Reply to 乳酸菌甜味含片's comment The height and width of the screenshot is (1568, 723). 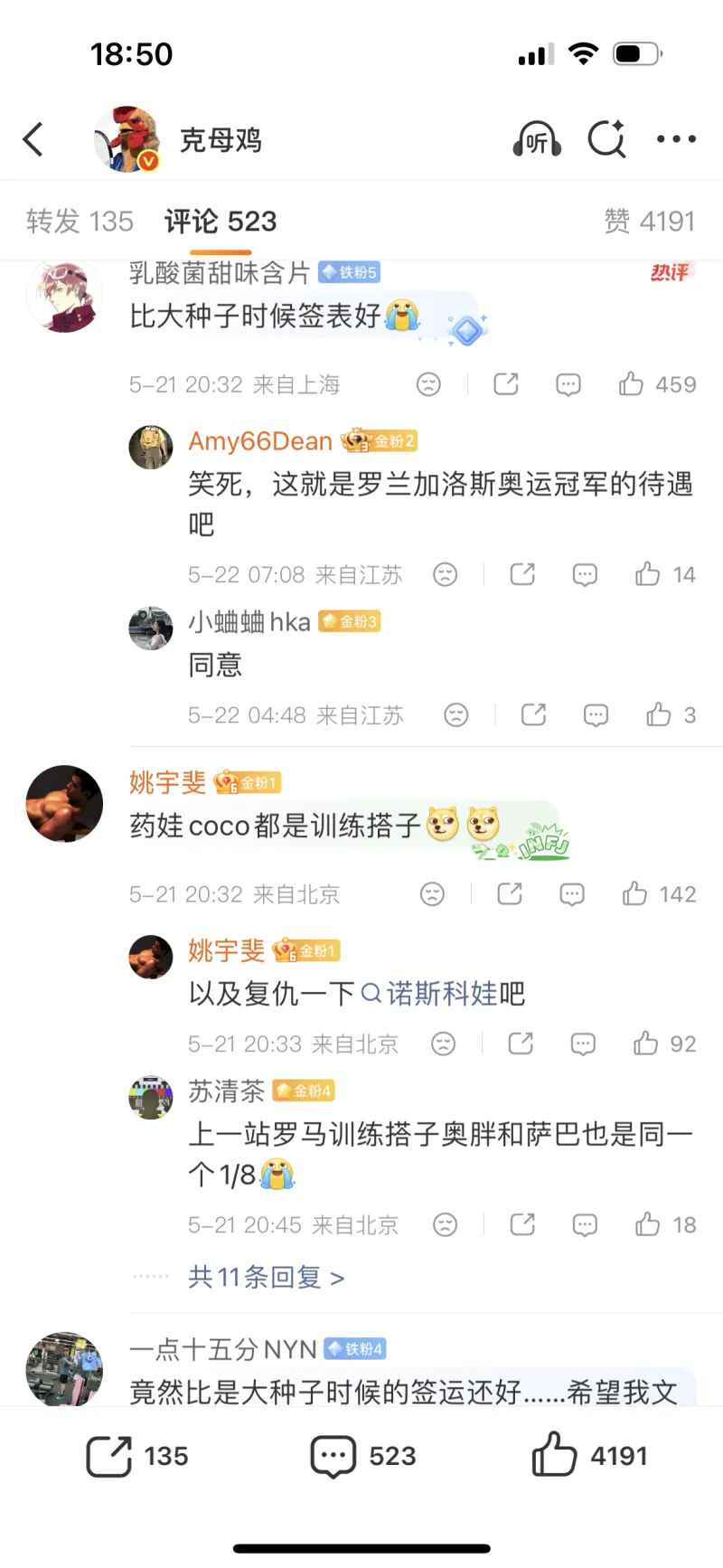point(568,384)
